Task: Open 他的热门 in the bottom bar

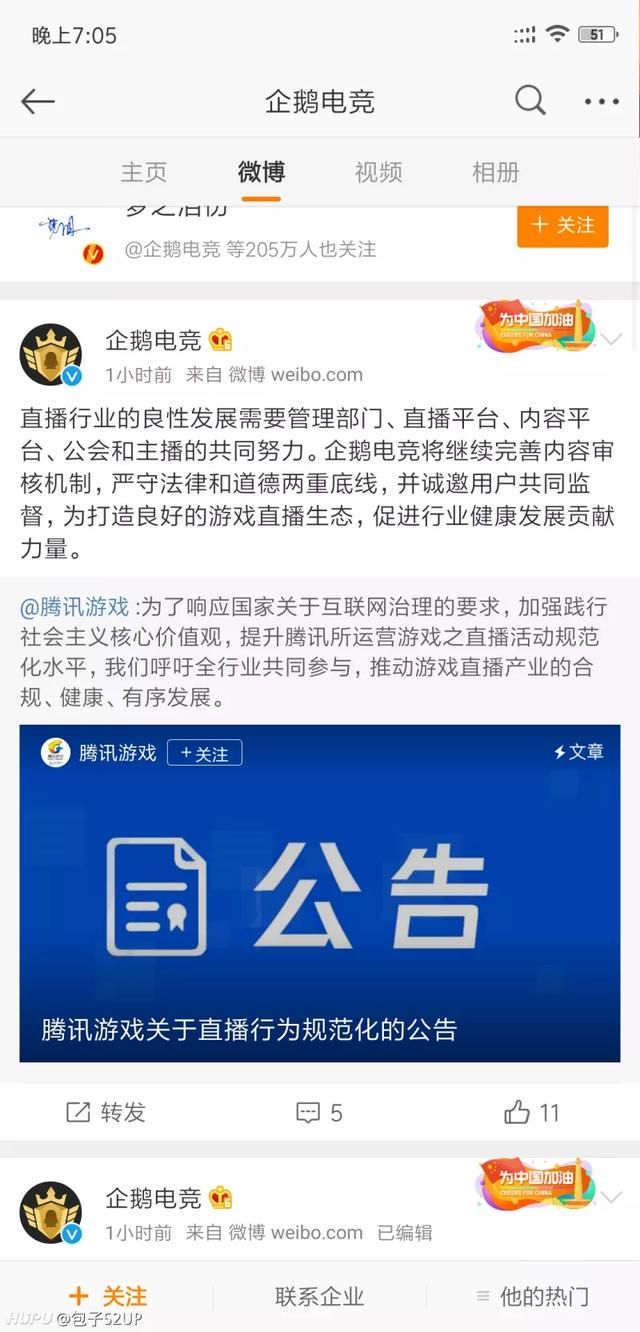Action: click(532, 1297)
